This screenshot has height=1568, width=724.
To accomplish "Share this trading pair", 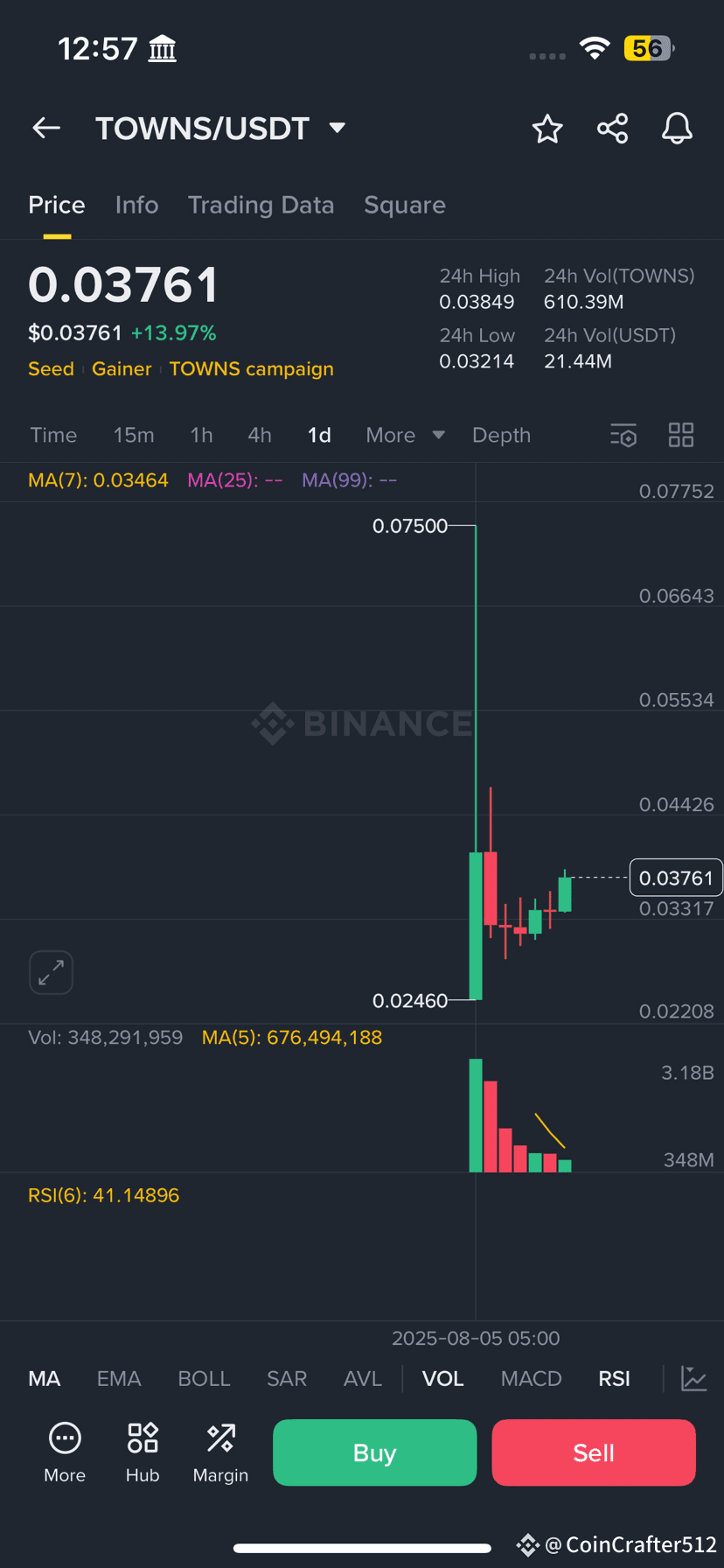I will point(612,129).
